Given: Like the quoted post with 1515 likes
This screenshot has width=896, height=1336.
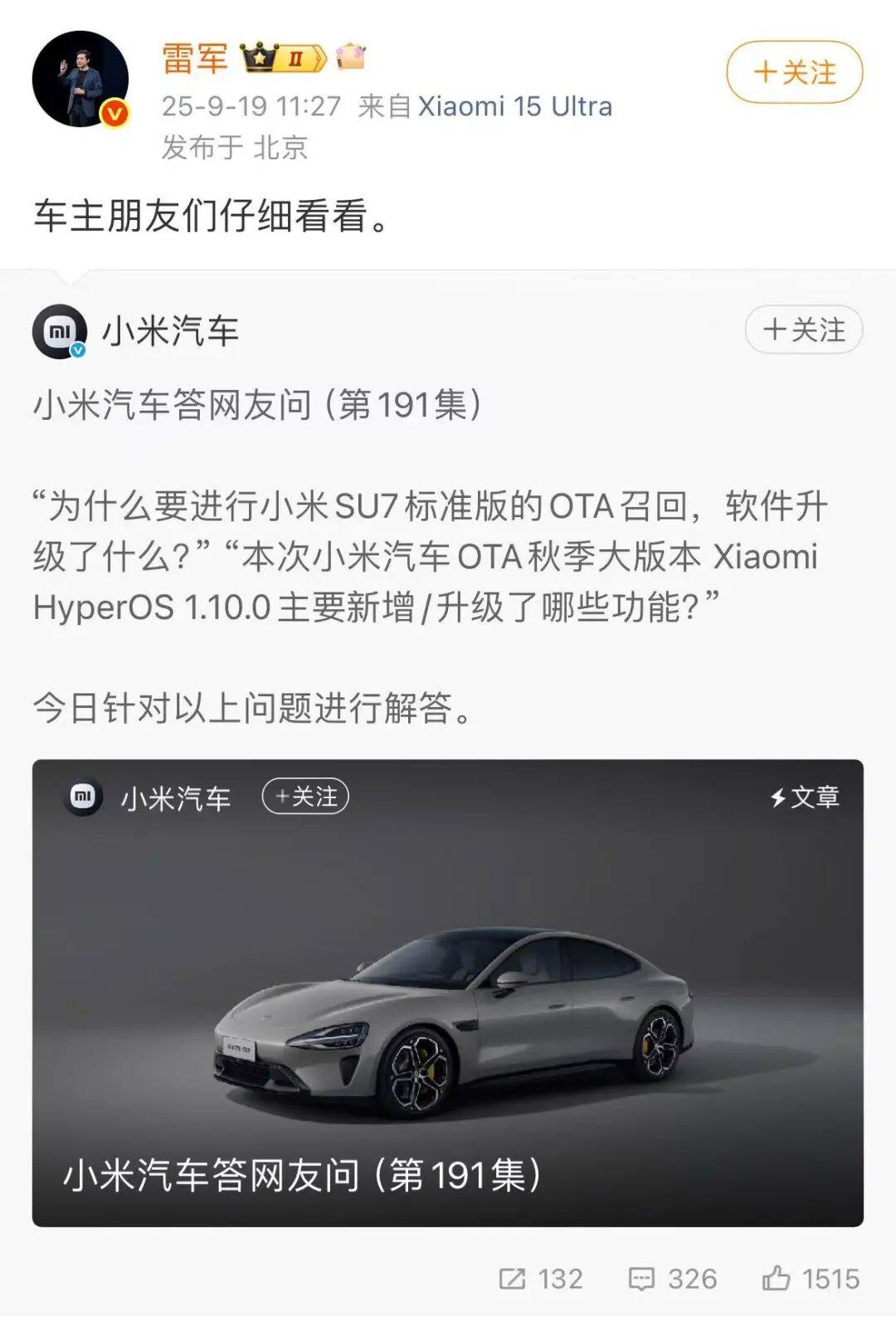Looking at the screenshot, I should pyautogui.click(x=811, y=1279).
